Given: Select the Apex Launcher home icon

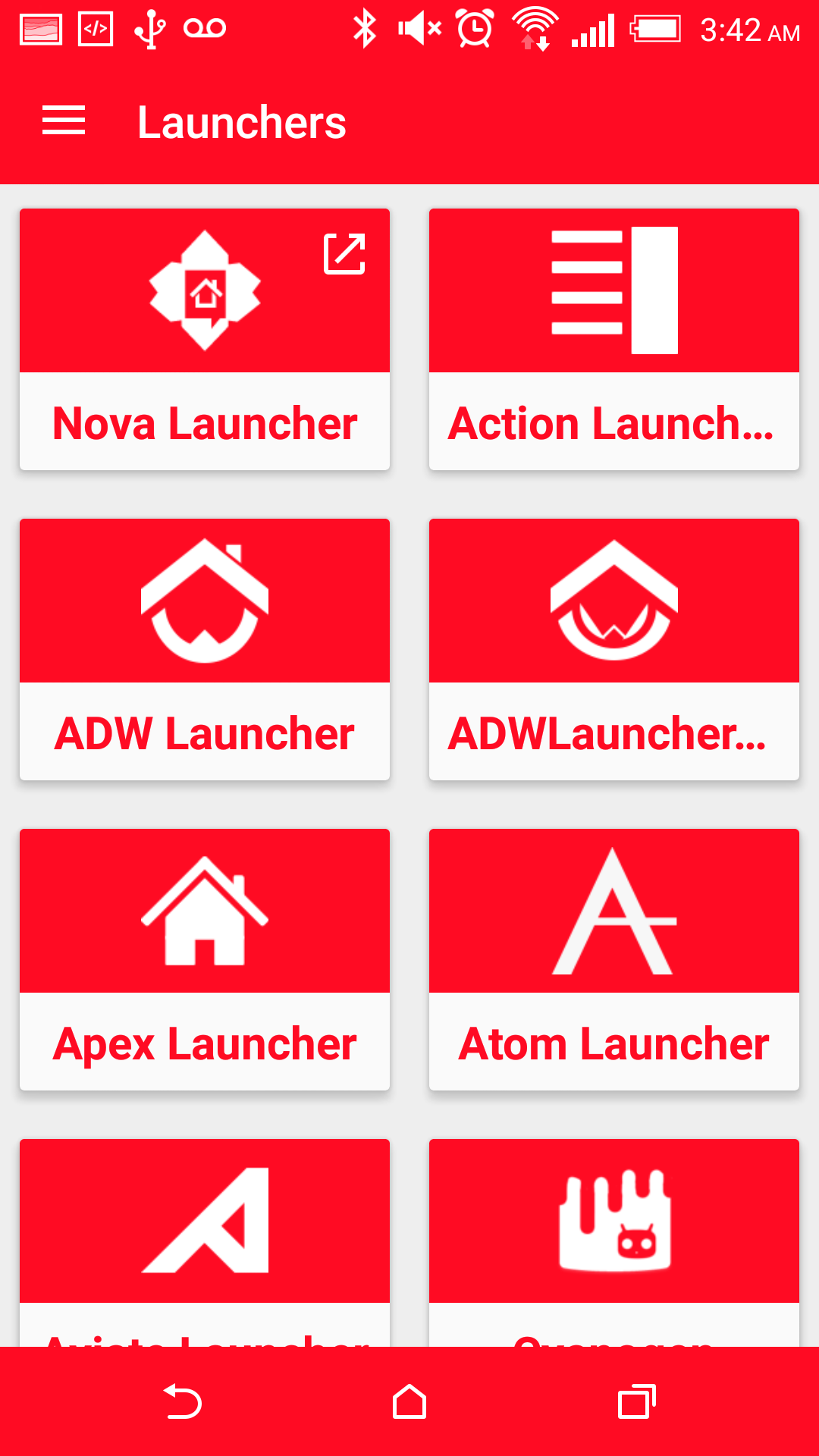Looking at the screenshot, I should pyautogui.click(x=203, y=910).
